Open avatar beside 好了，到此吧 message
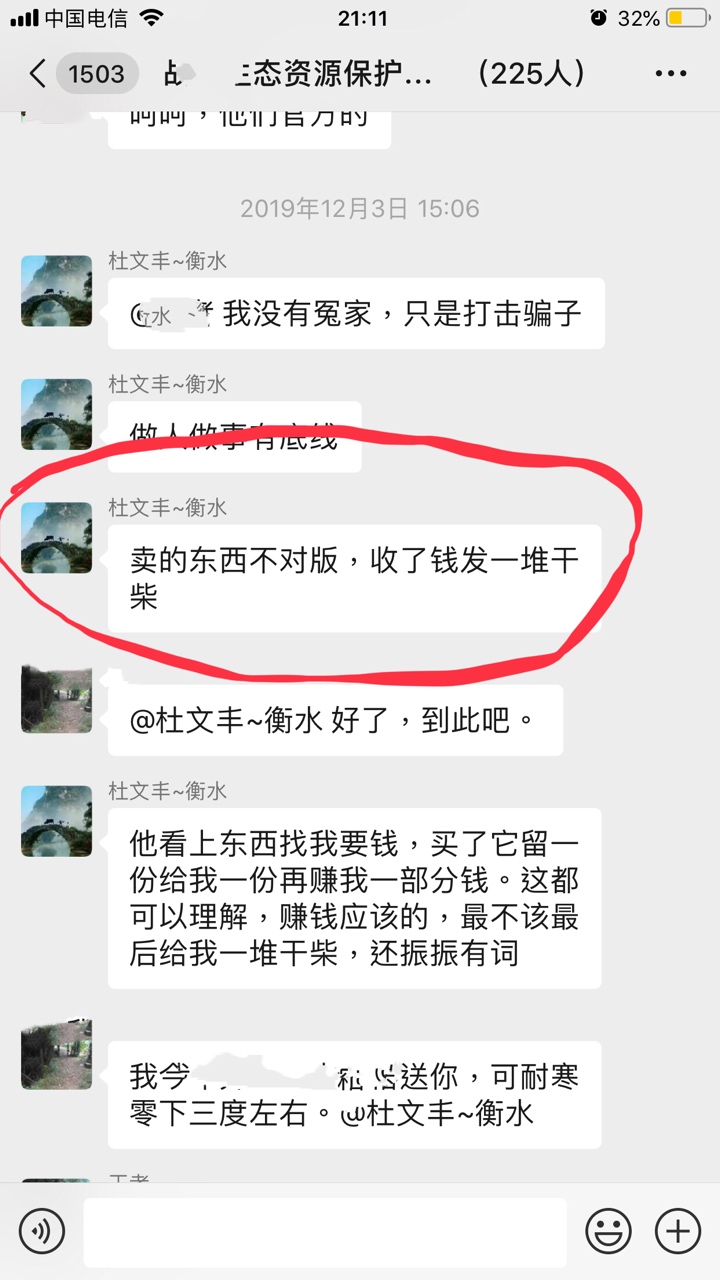 (x=57, y=698)
